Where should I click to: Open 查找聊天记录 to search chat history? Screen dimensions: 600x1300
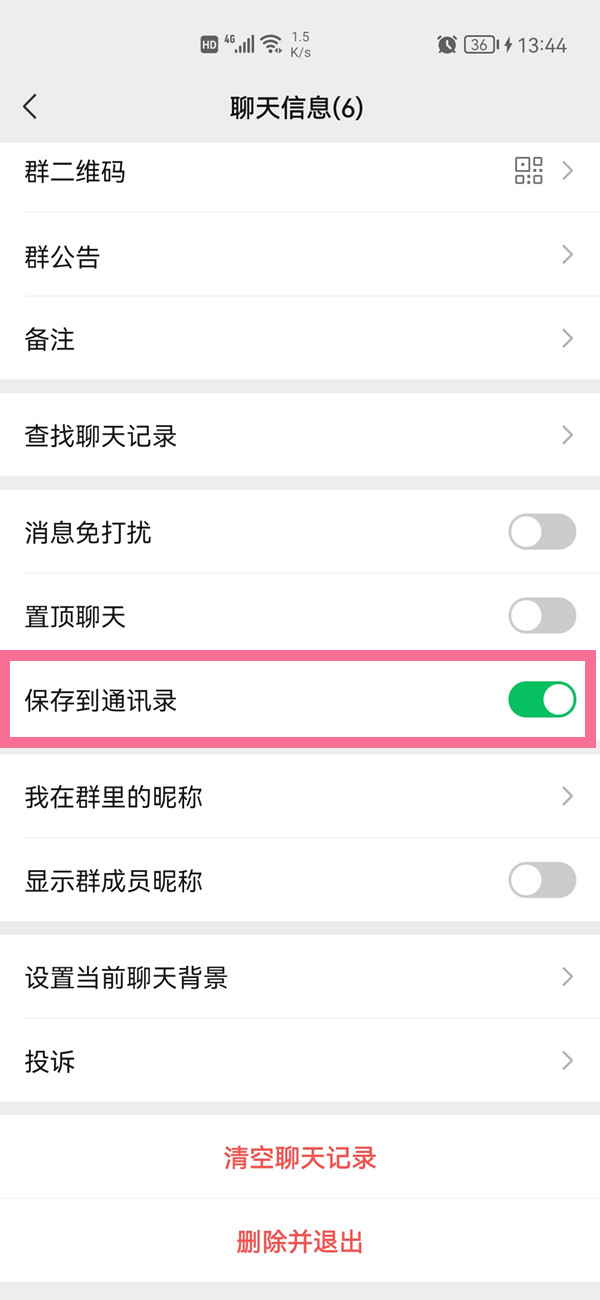click(x=300, y=436)
